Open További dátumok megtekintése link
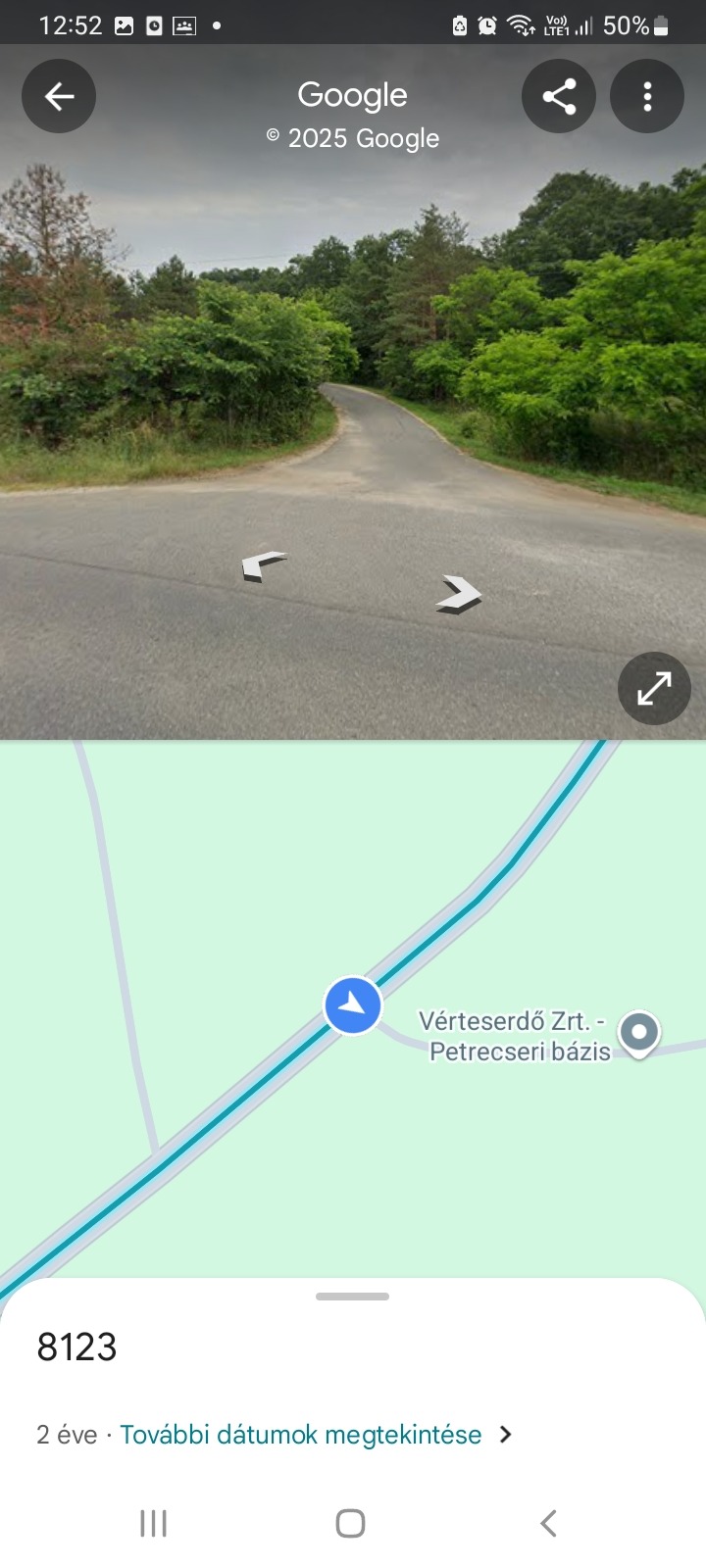706x1568 pixels. (x=301, y=1435)
